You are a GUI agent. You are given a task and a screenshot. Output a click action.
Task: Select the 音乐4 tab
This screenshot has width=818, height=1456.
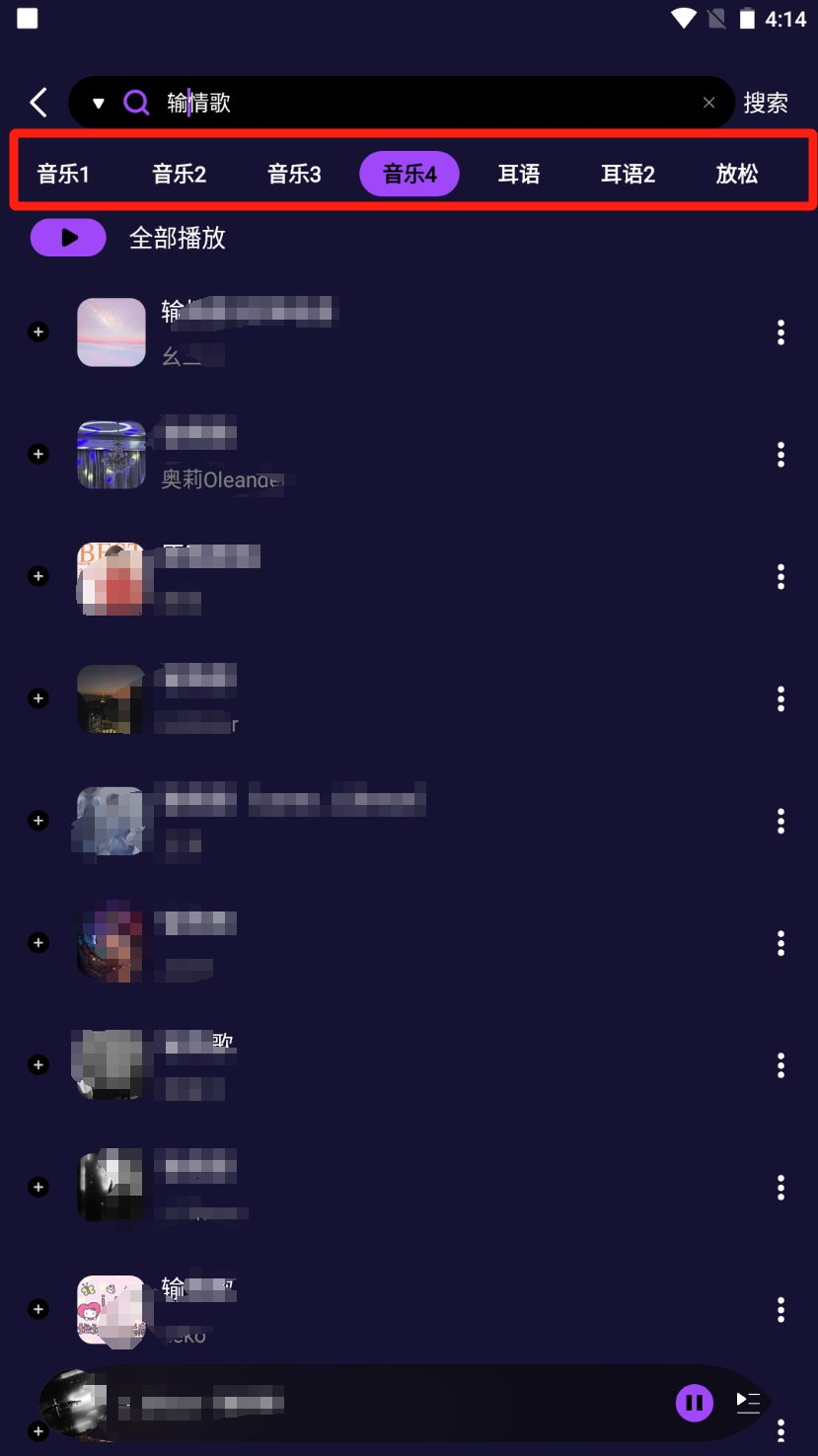(x=409, y=175)
